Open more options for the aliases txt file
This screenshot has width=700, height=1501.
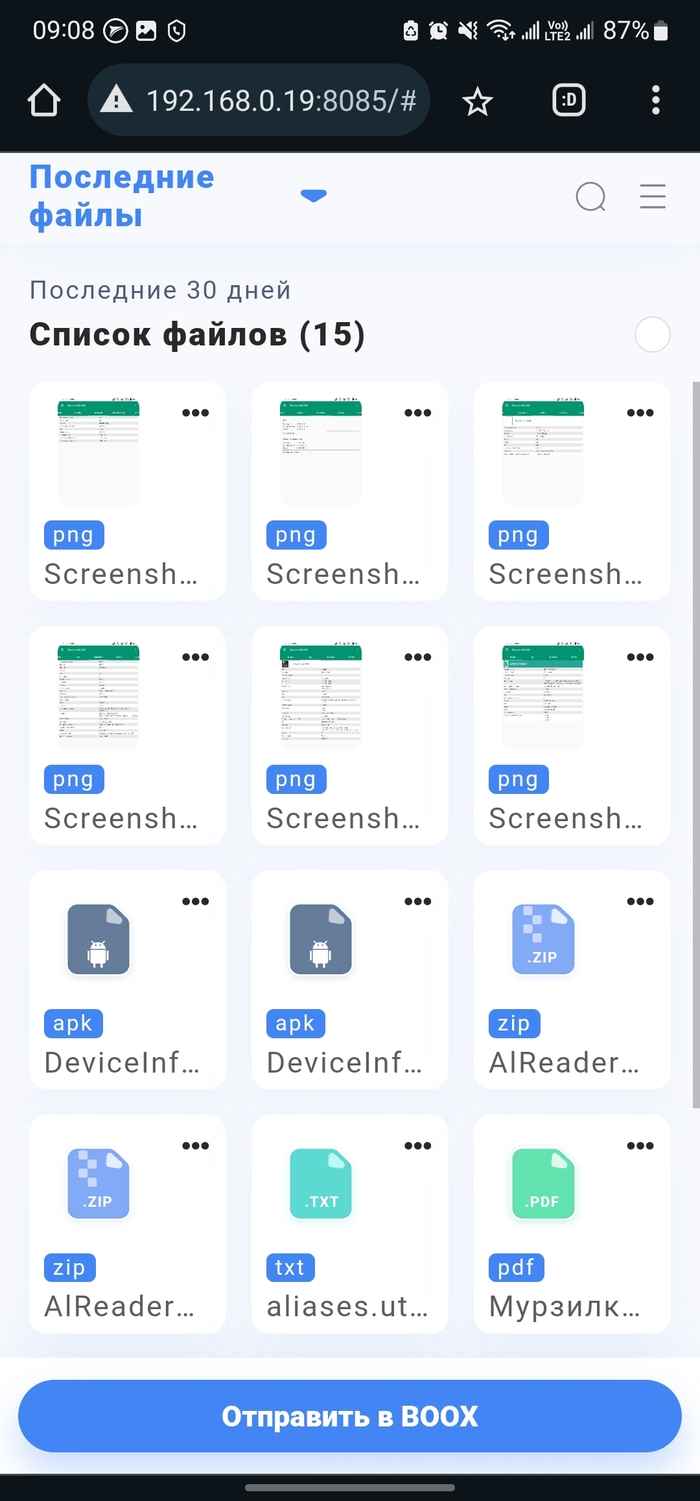[x=418, y=1146]
